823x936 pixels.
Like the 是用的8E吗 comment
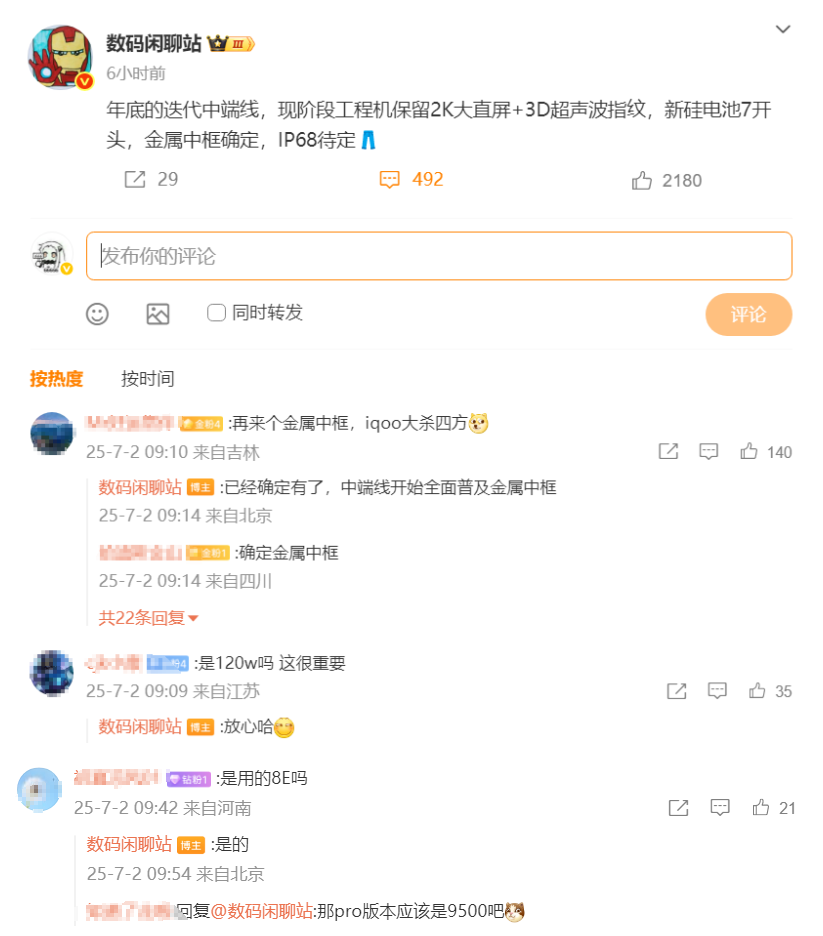pyautogui.click(x=761, y=807)
